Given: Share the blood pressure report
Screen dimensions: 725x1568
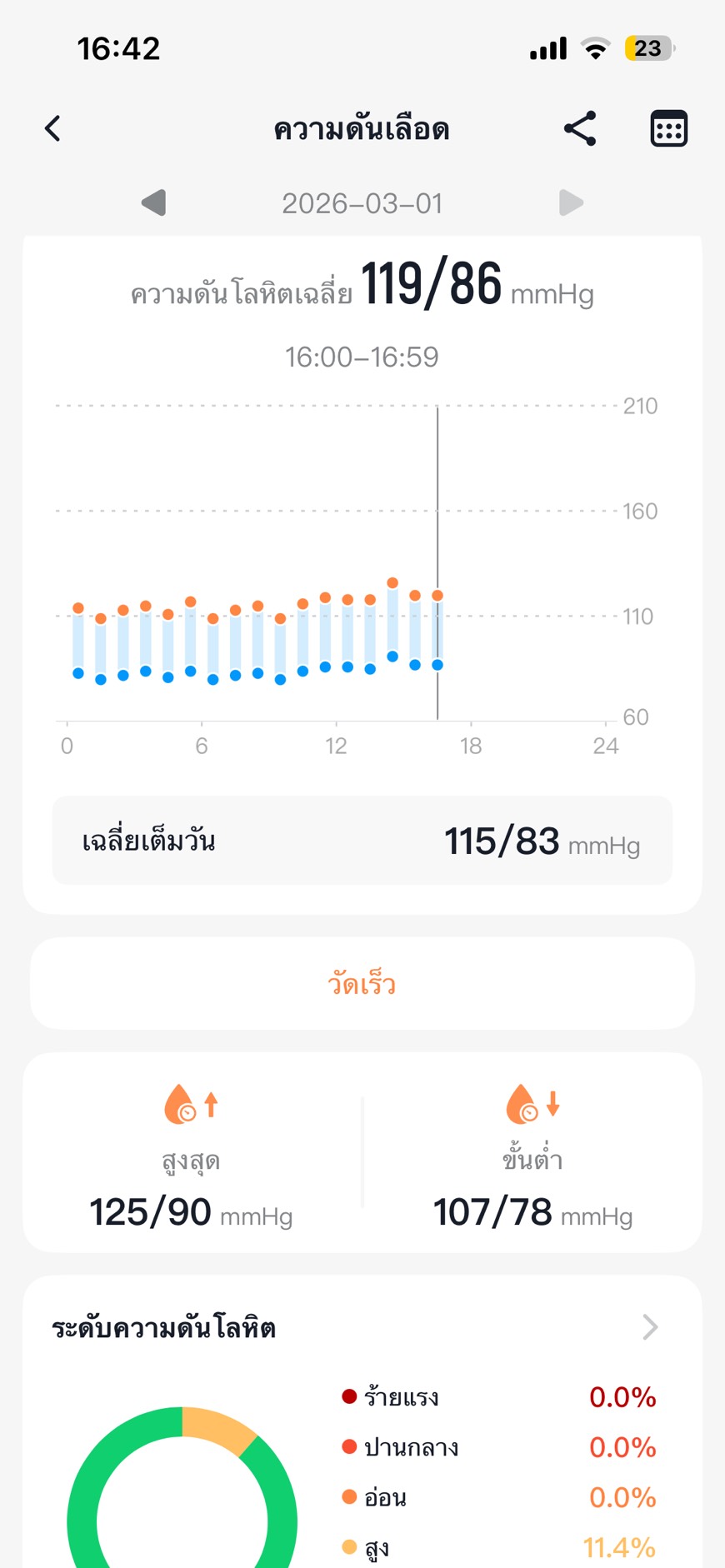Looking at the screenshot, I should click(x=580, y=128).
